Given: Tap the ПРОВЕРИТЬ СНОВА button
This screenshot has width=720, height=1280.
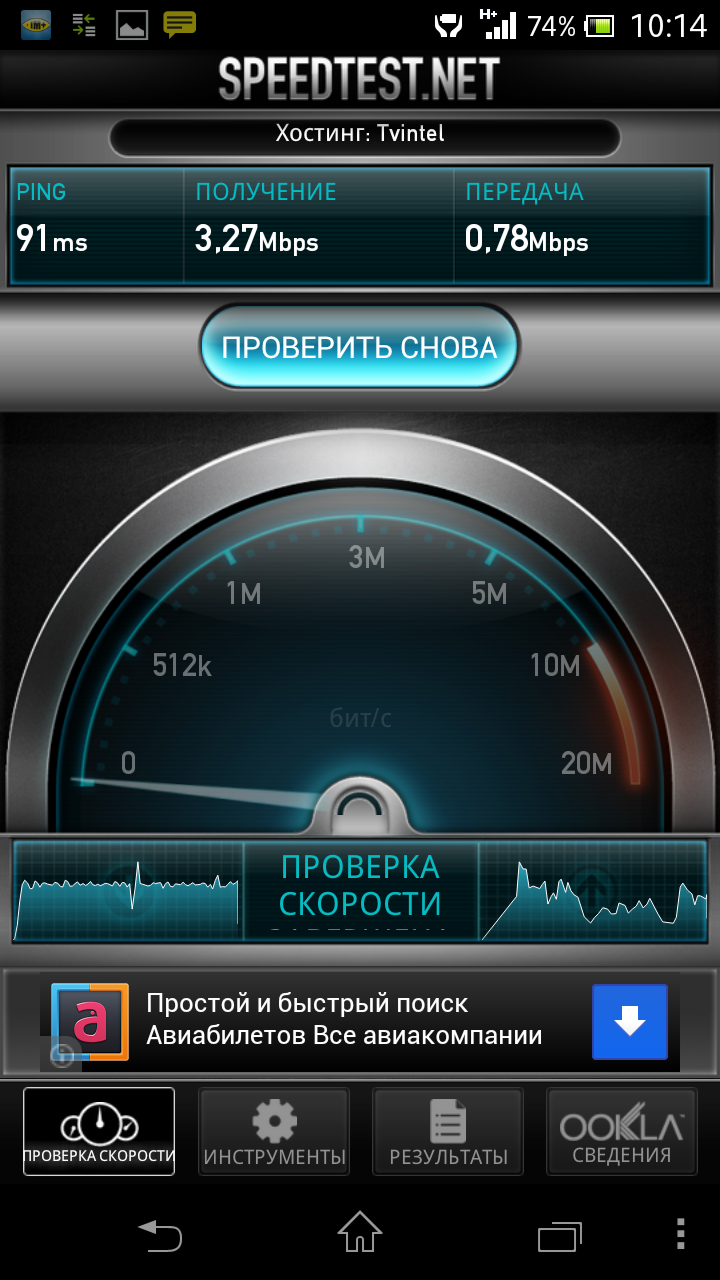Looking at the screenshot, I should (359, 347).
